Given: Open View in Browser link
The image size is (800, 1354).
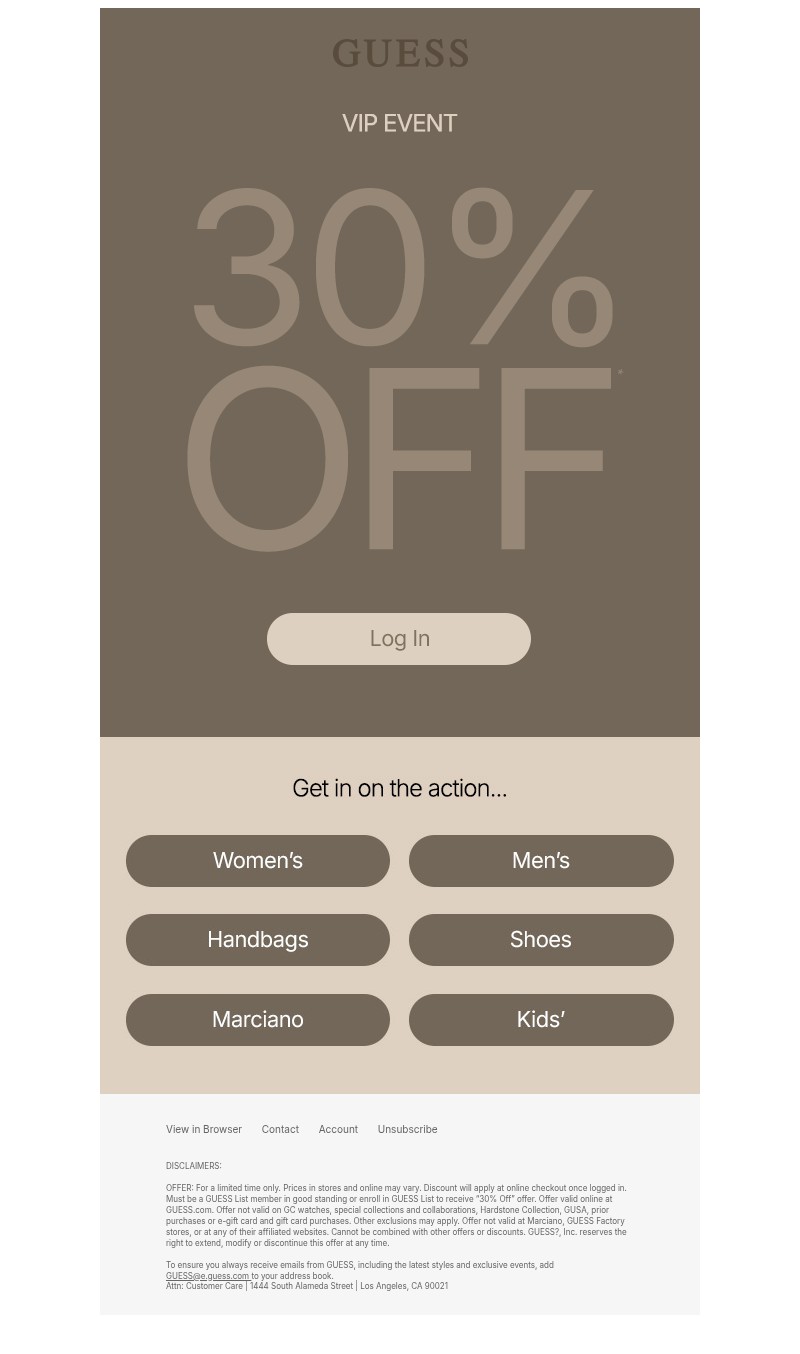Looking at the screenshot, I should point(204,1129).
